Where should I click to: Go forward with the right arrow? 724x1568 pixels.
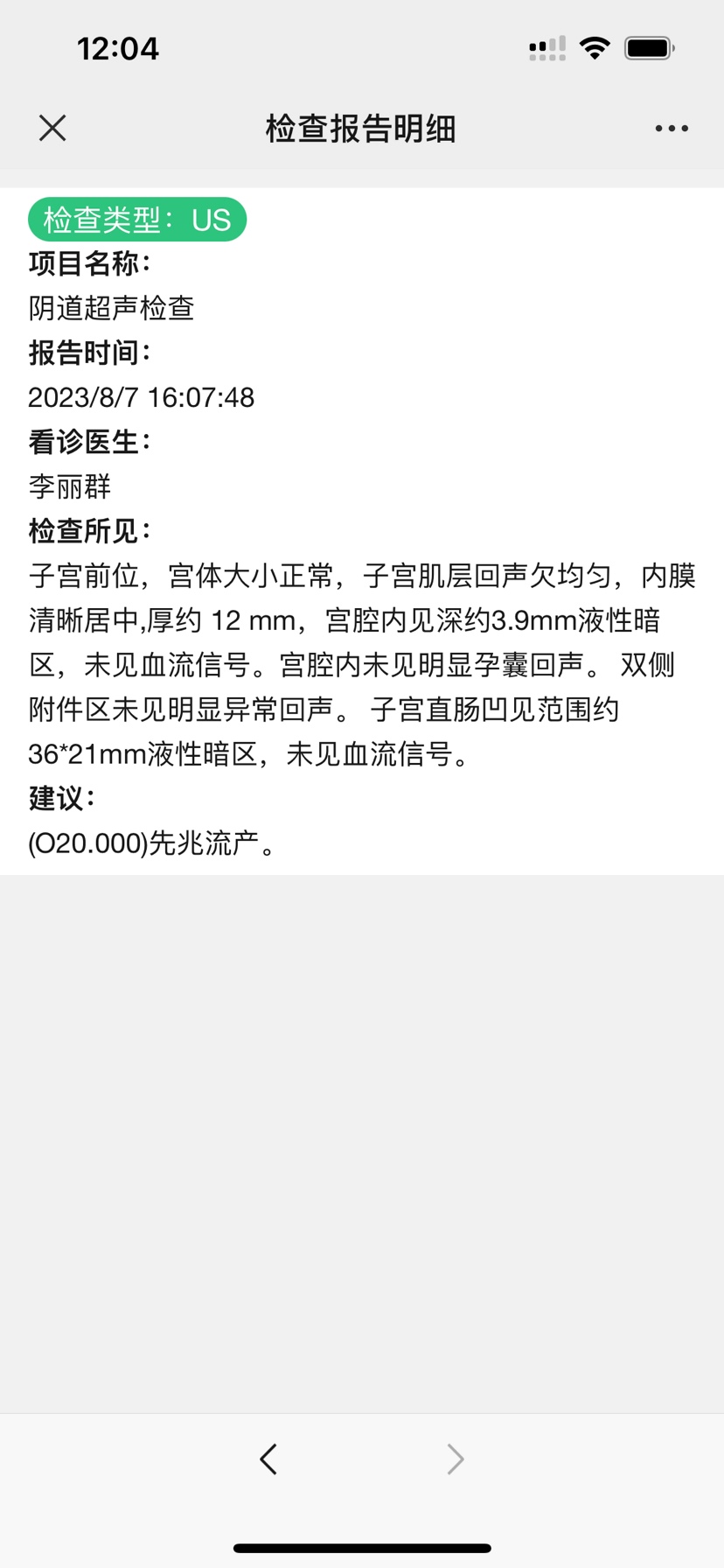click(455, 1459)
